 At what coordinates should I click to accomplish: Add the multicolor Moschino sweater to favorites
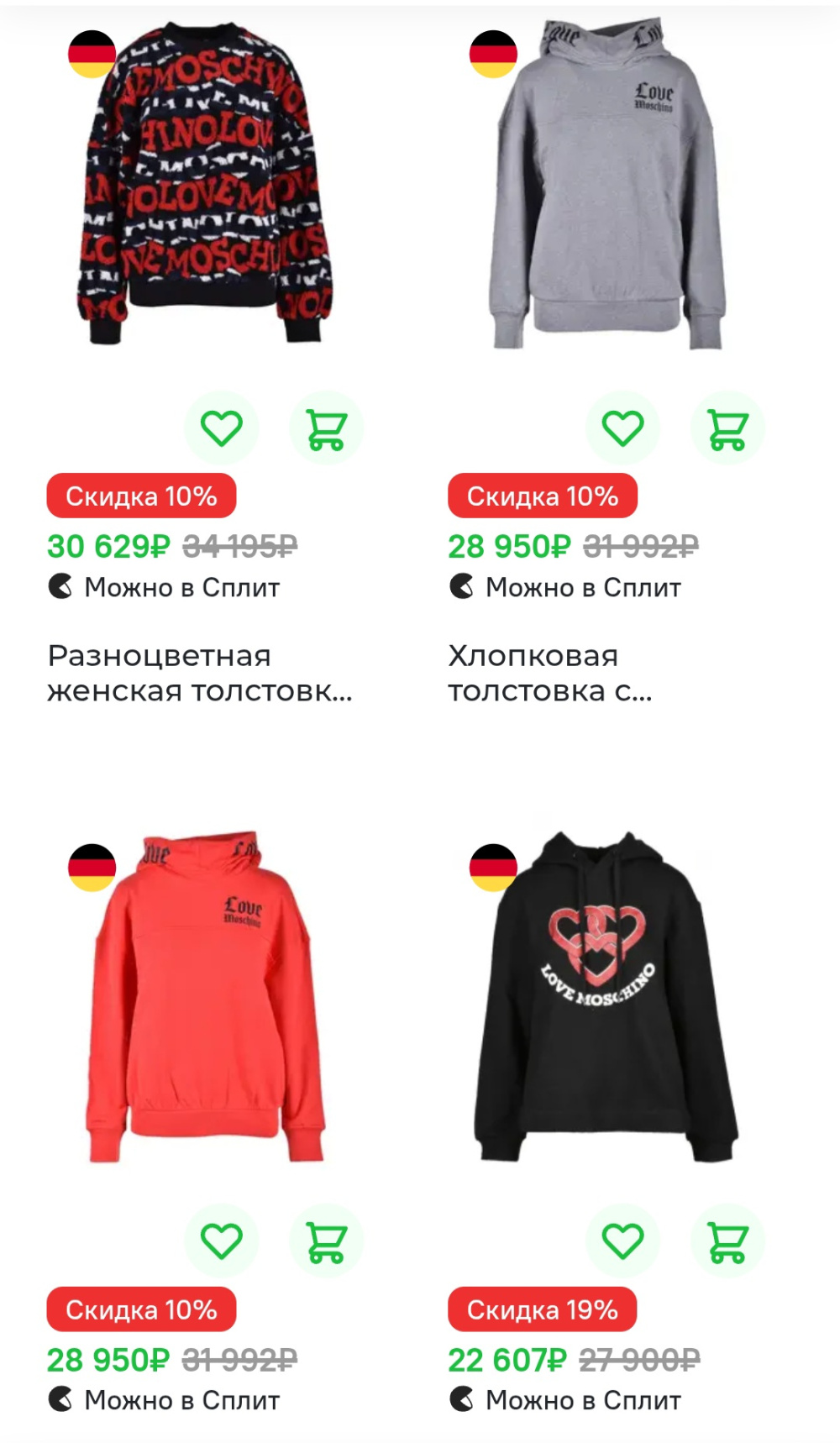point(222,428)
